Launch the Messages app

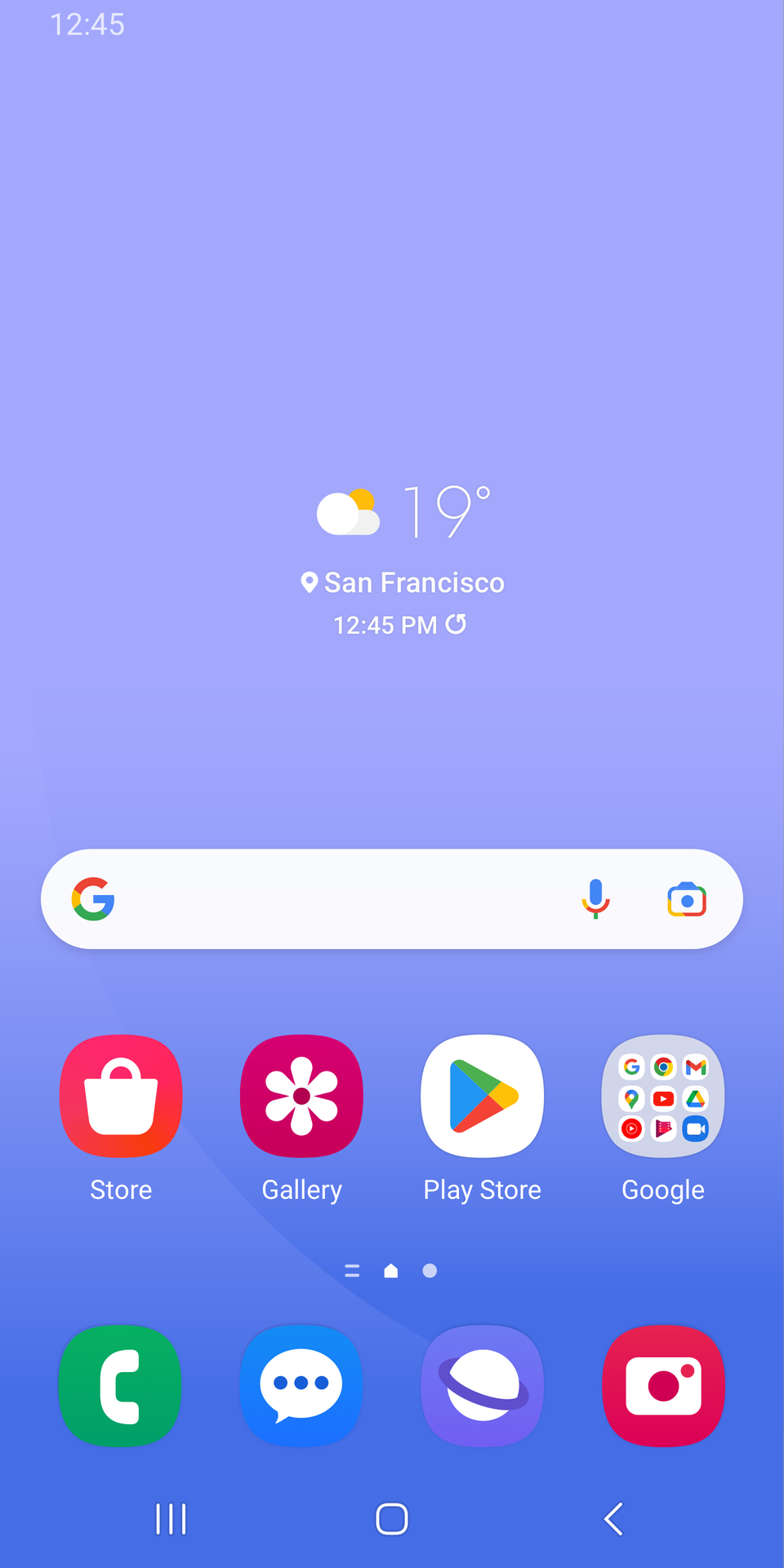301,1386
